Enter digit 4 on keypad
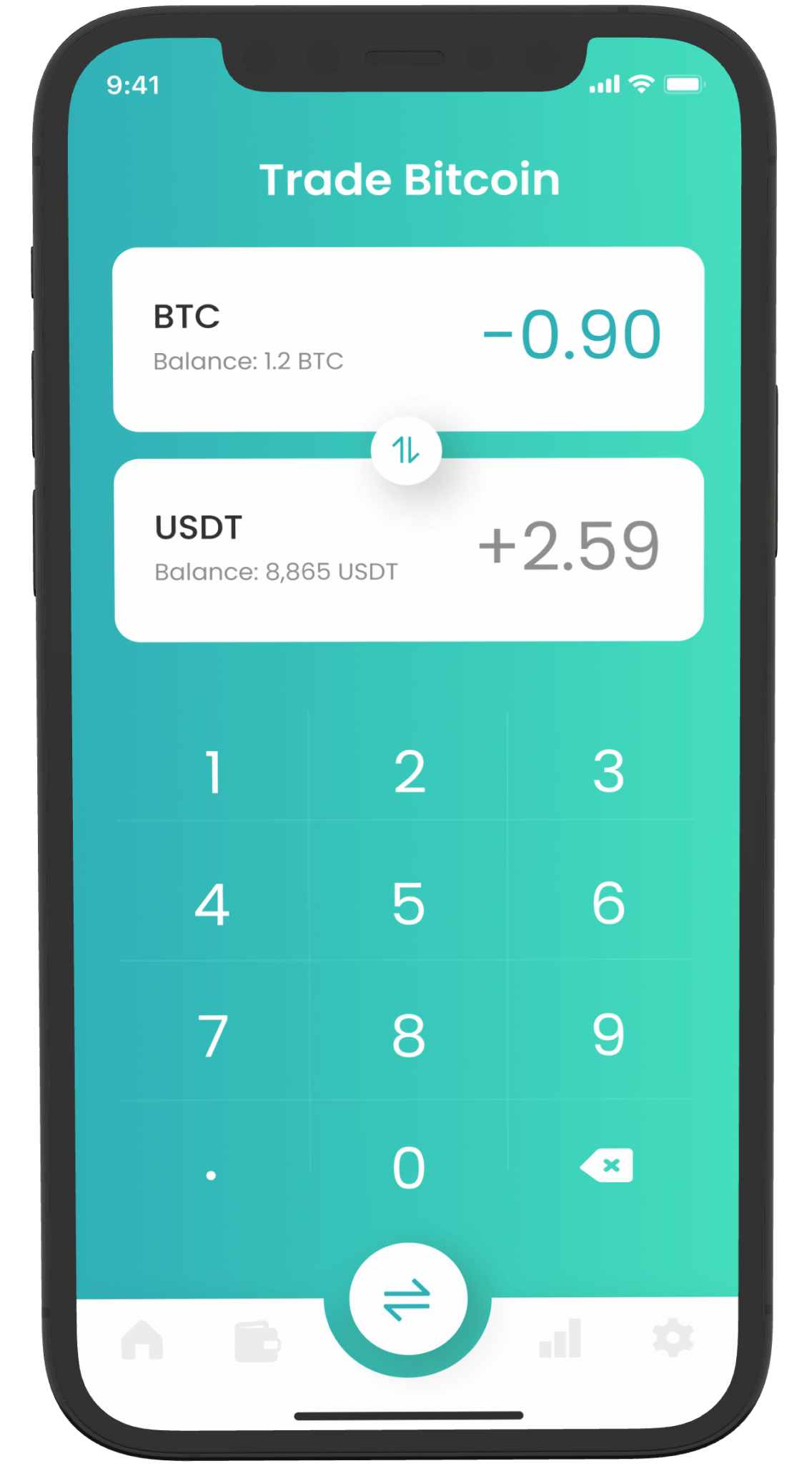 pos(212,904)
